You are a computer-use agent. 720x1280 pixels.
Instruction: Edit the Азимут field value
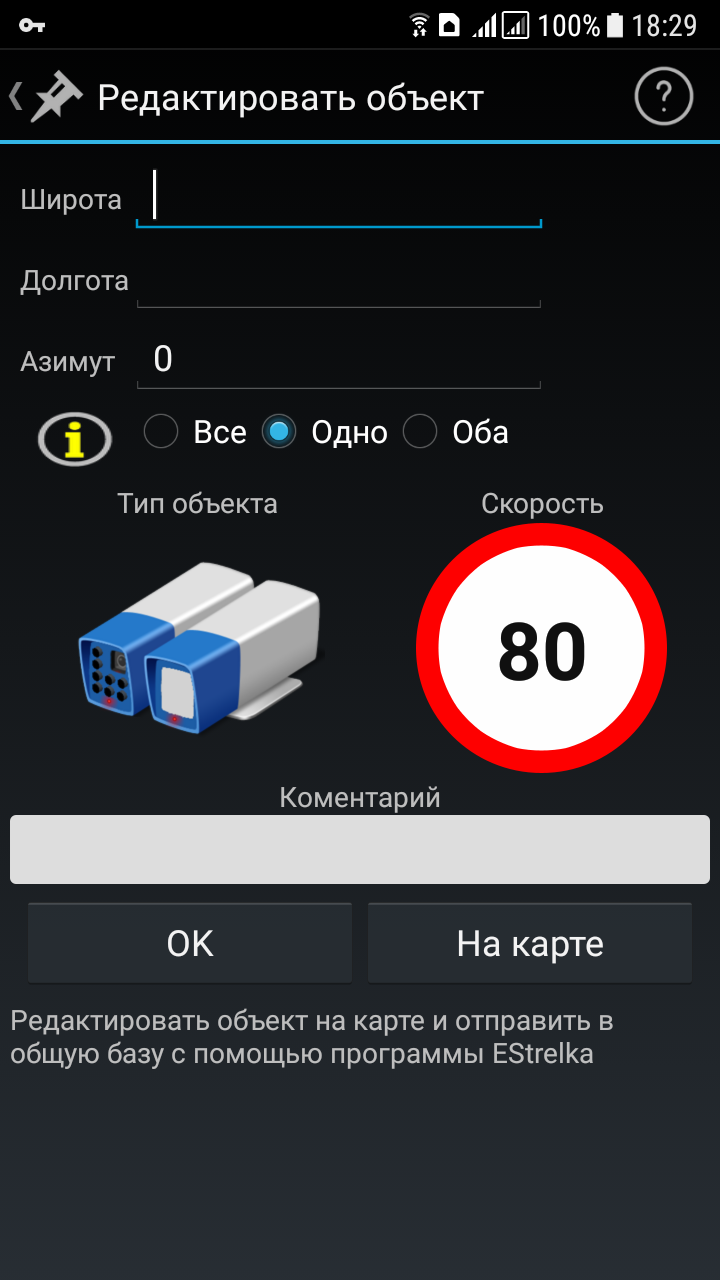point(338,360)
